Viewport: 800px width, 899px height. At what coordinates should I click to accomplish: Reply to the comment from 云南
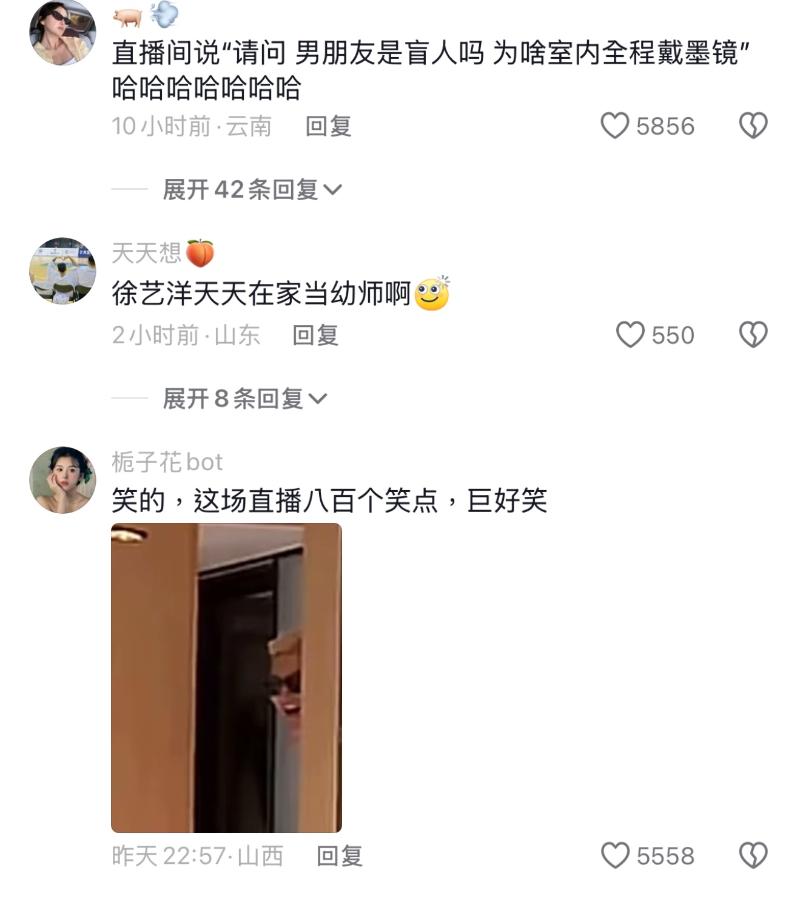tap(329, 126)
